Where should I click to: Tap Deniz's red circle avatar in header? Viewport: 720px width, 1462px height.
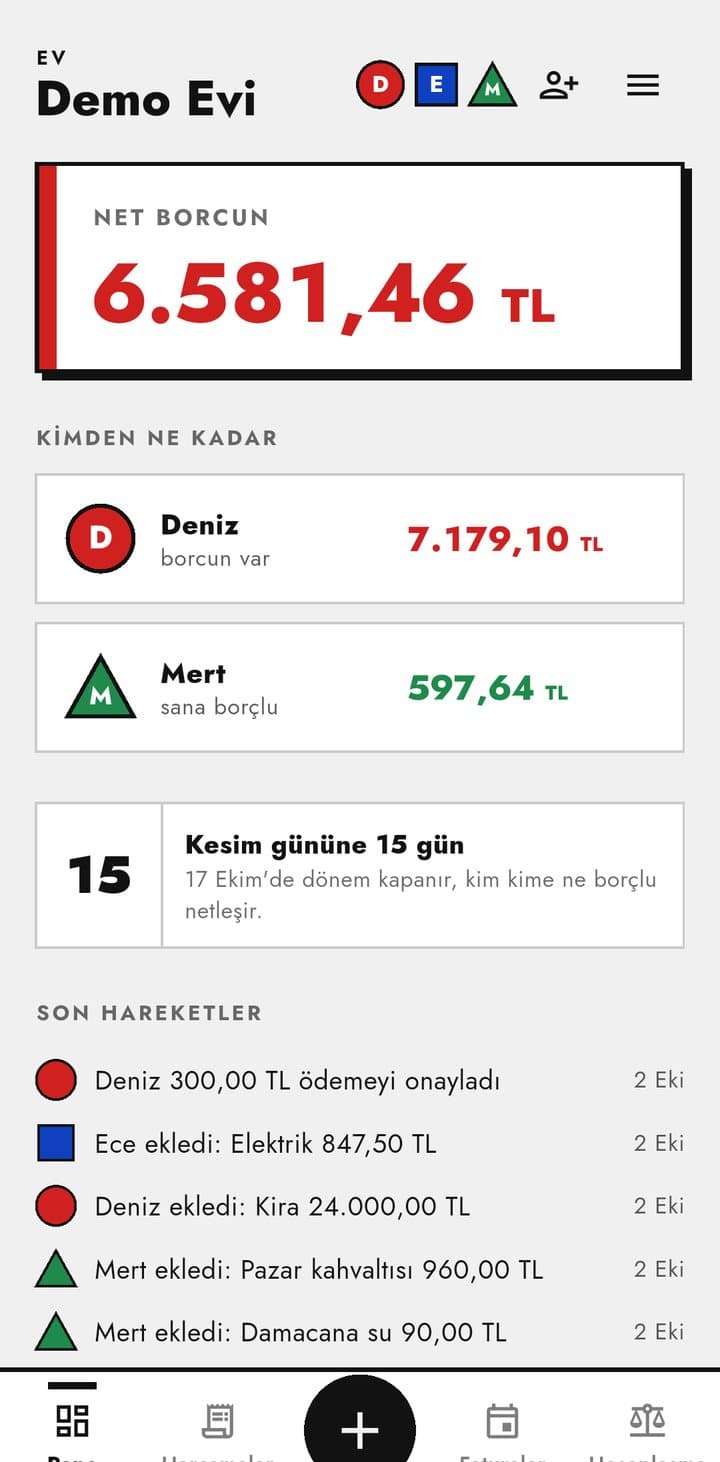(380, 85)
